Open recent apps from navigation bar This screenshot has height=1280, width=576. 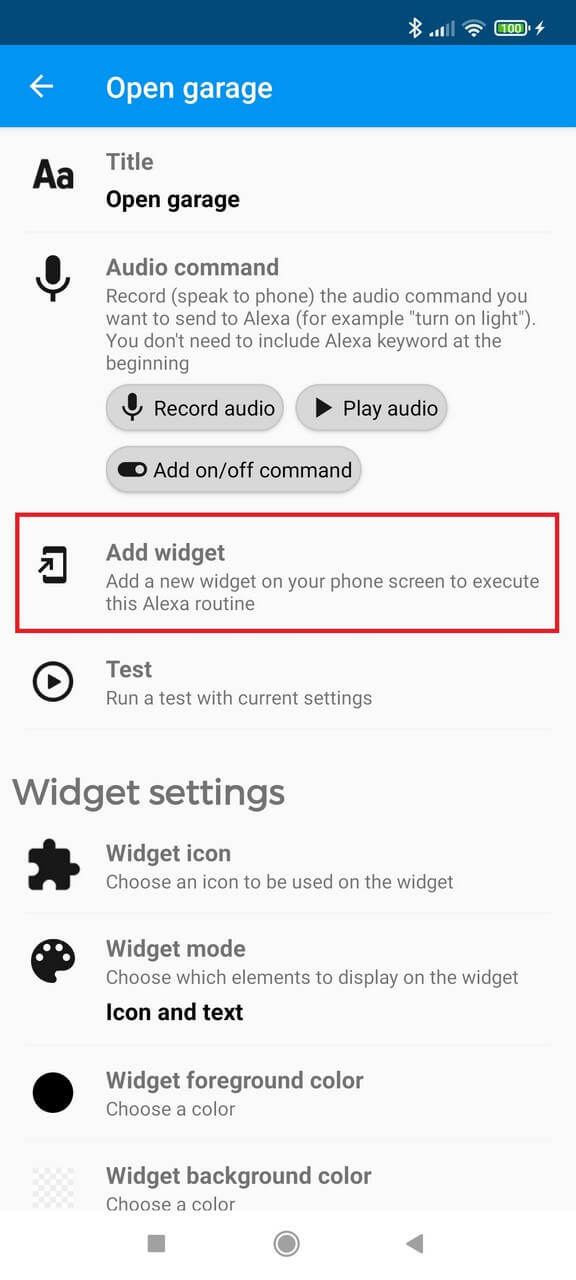pos(156,1243)
